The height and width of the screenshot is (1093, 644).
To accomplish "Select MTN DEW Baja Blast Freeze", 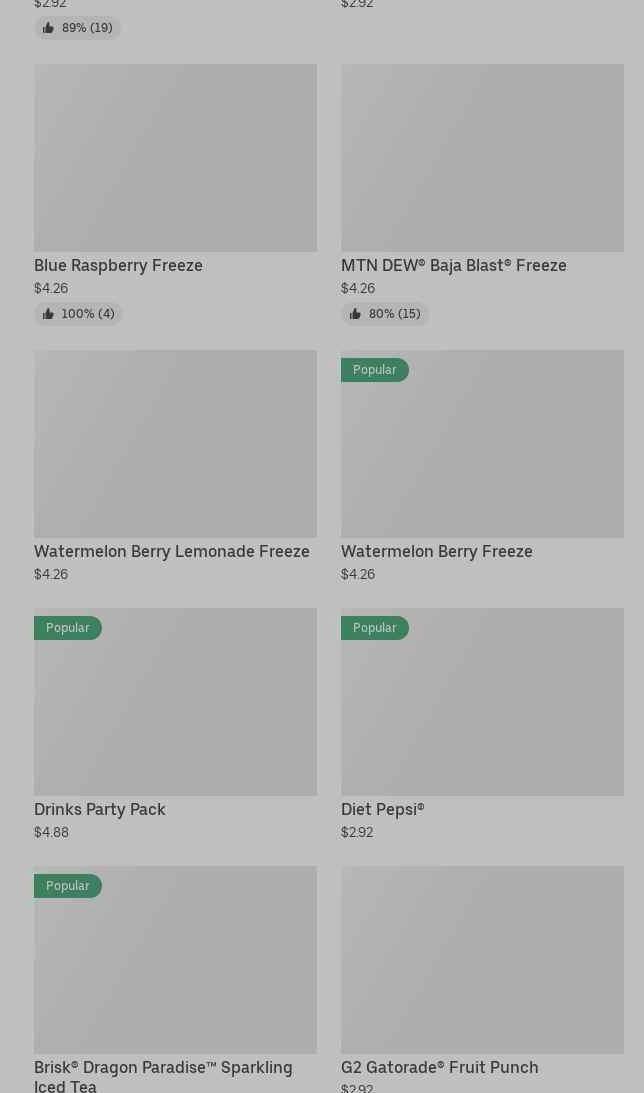I will point(482,194).
